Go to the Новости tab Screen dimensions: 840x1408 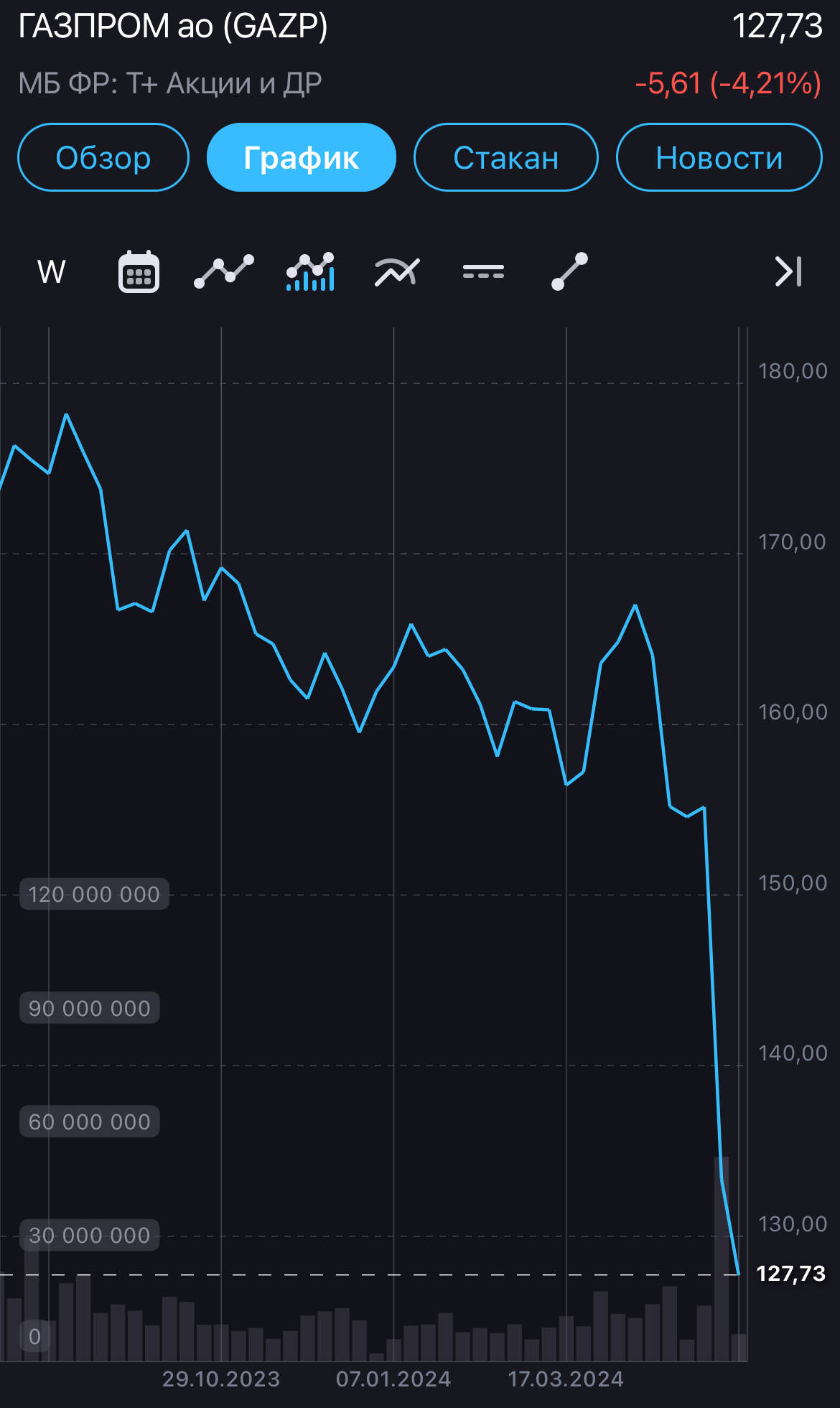pos(719,158)
